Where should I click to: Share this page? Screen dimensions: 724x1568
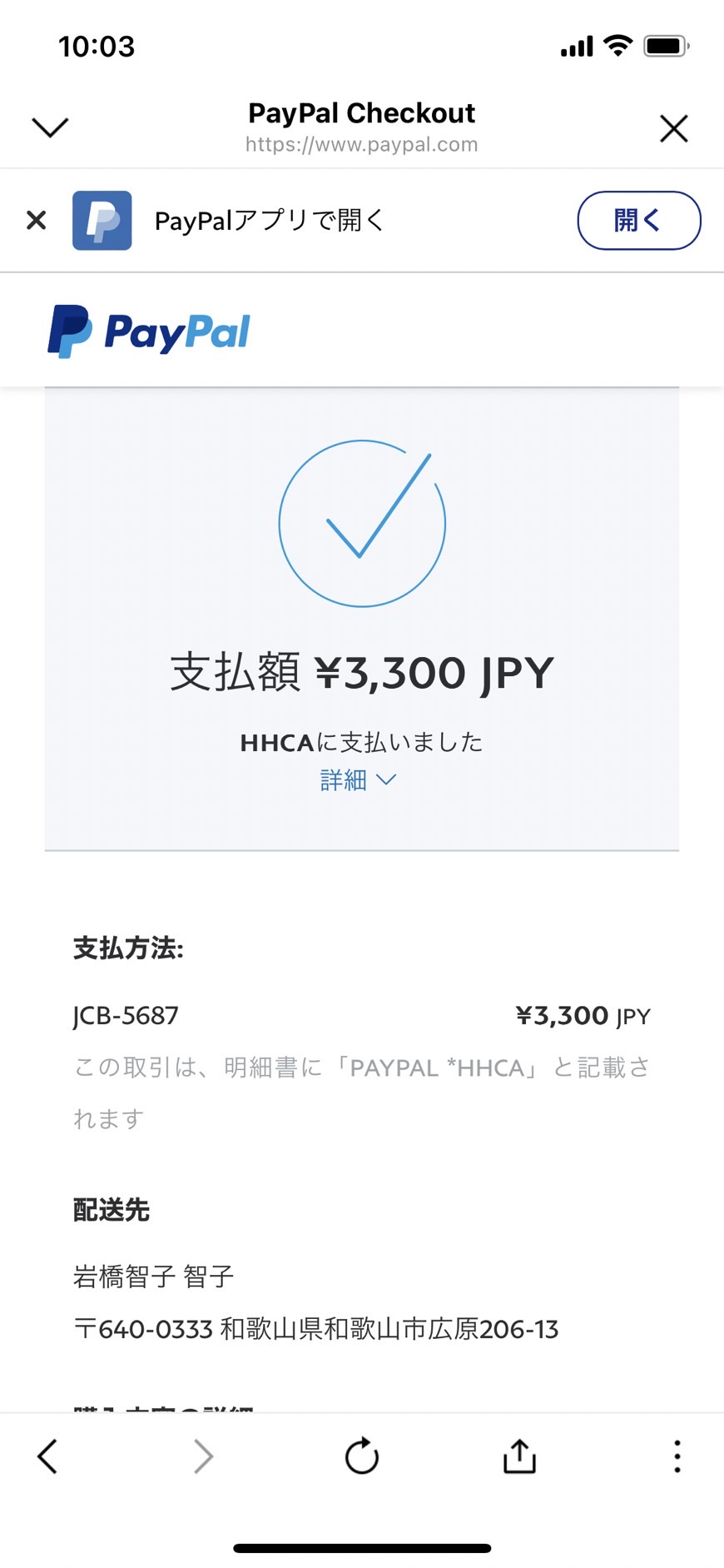click(519, 1456)
